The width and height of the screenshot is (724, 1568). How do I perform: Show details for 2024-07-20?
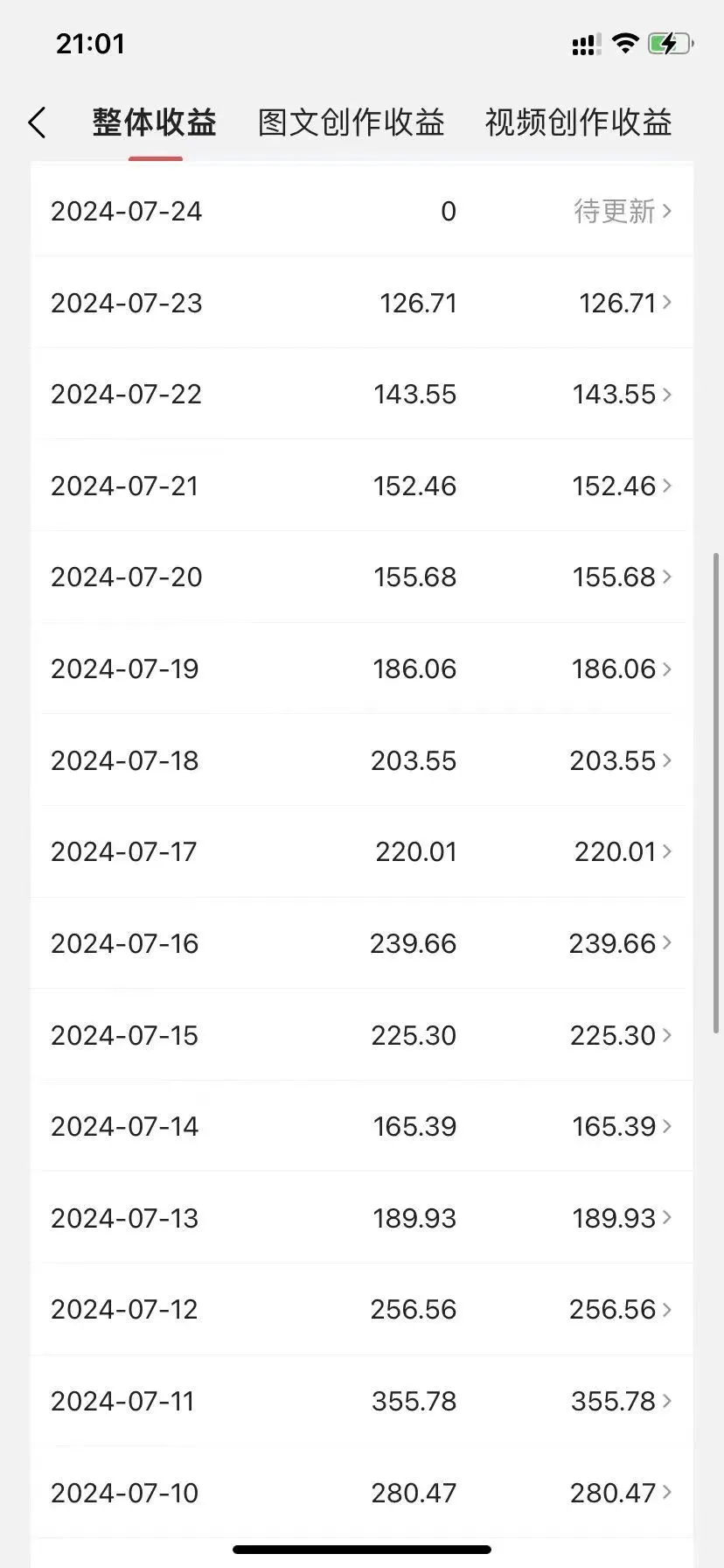[623, 577]
